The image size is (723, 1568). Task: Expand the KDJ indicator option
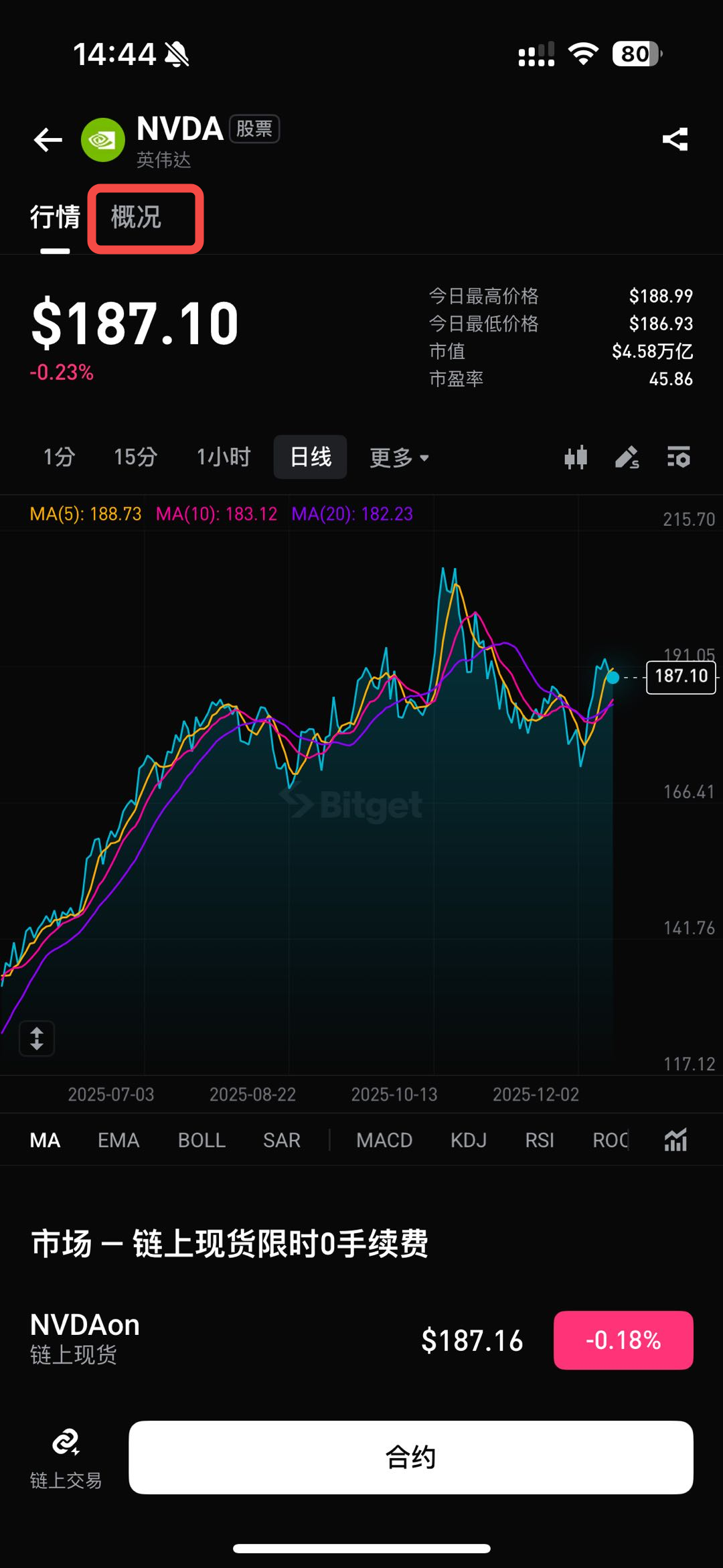click(468, 1140)
